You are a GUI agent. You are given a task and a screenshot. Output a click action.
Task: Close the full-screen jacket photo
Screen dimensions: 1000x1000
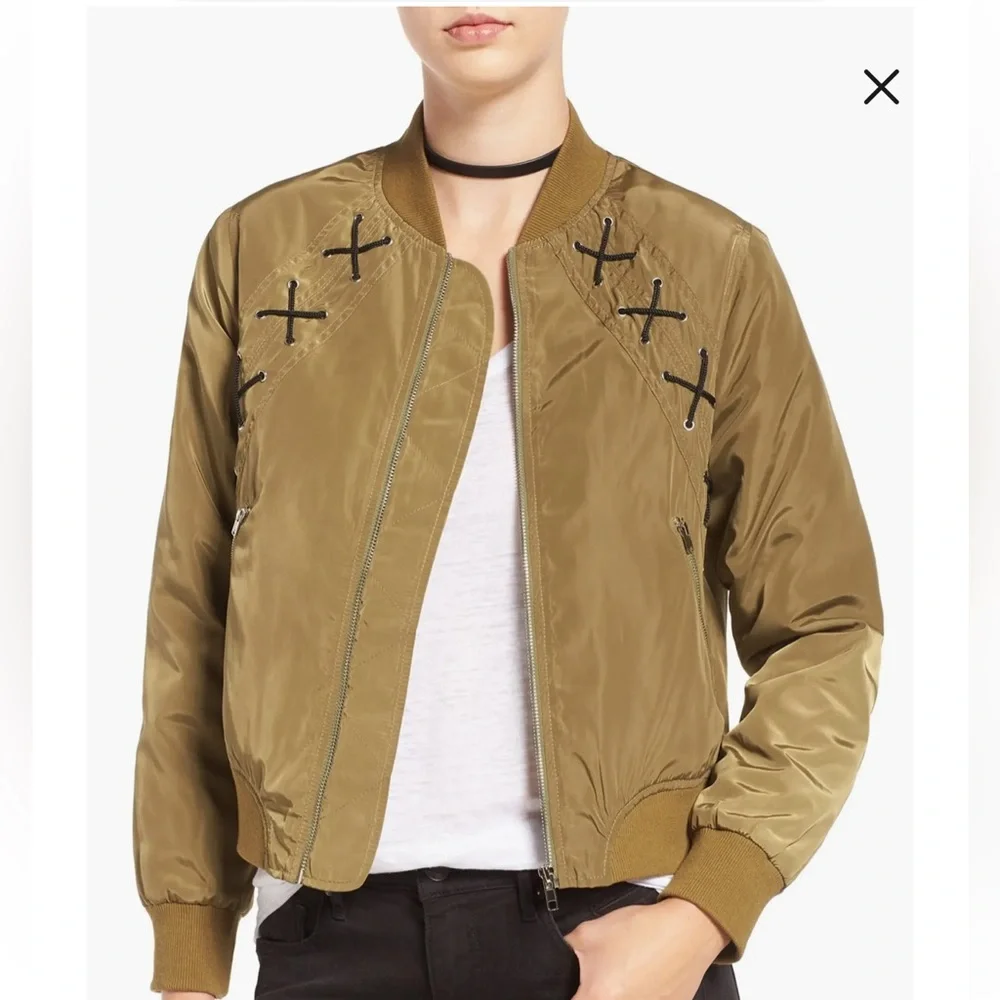click(x=881, y=87)
